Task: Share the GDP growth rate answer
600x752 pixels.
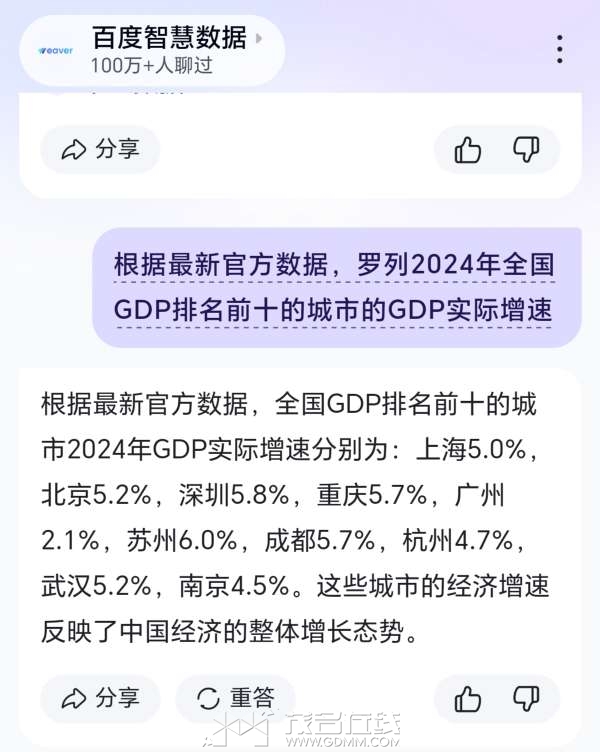Action: [x=100, y=697]
